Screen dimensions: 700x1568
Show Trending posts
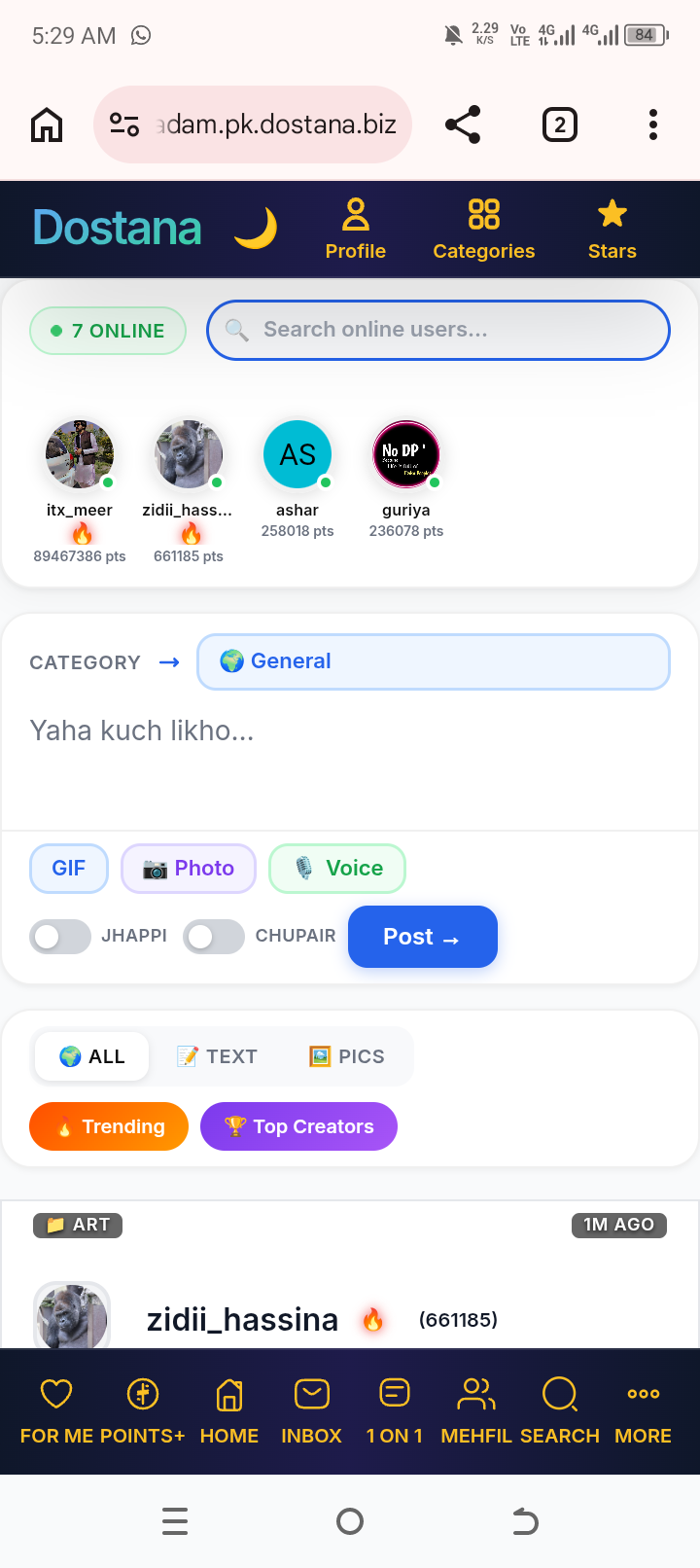click(x=109, y=1126)
